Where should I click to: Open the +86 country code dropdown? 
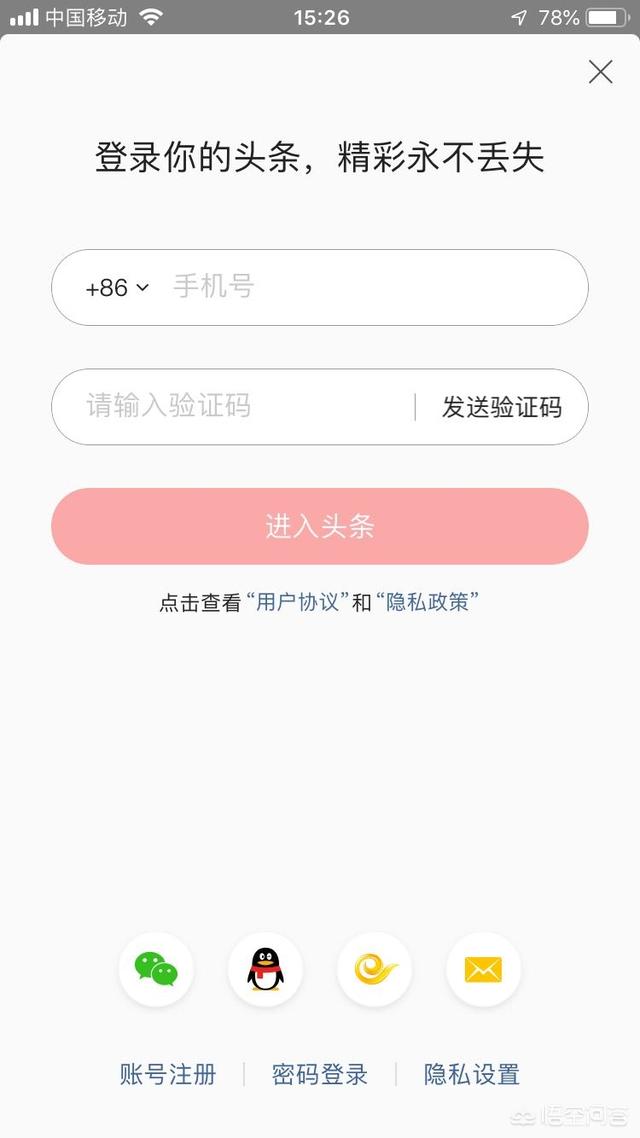118,287
